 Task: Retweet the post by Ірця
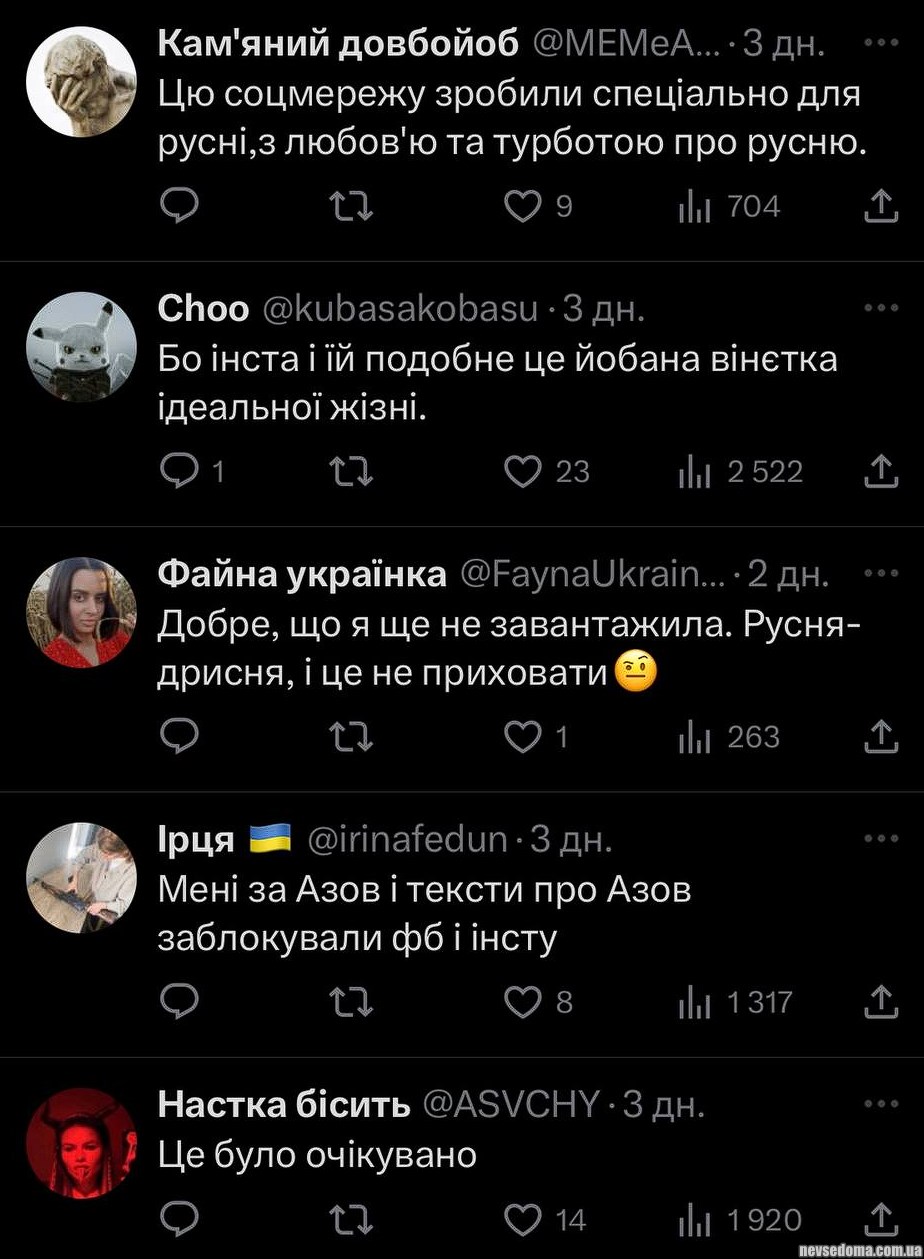tap(351, 1001)
